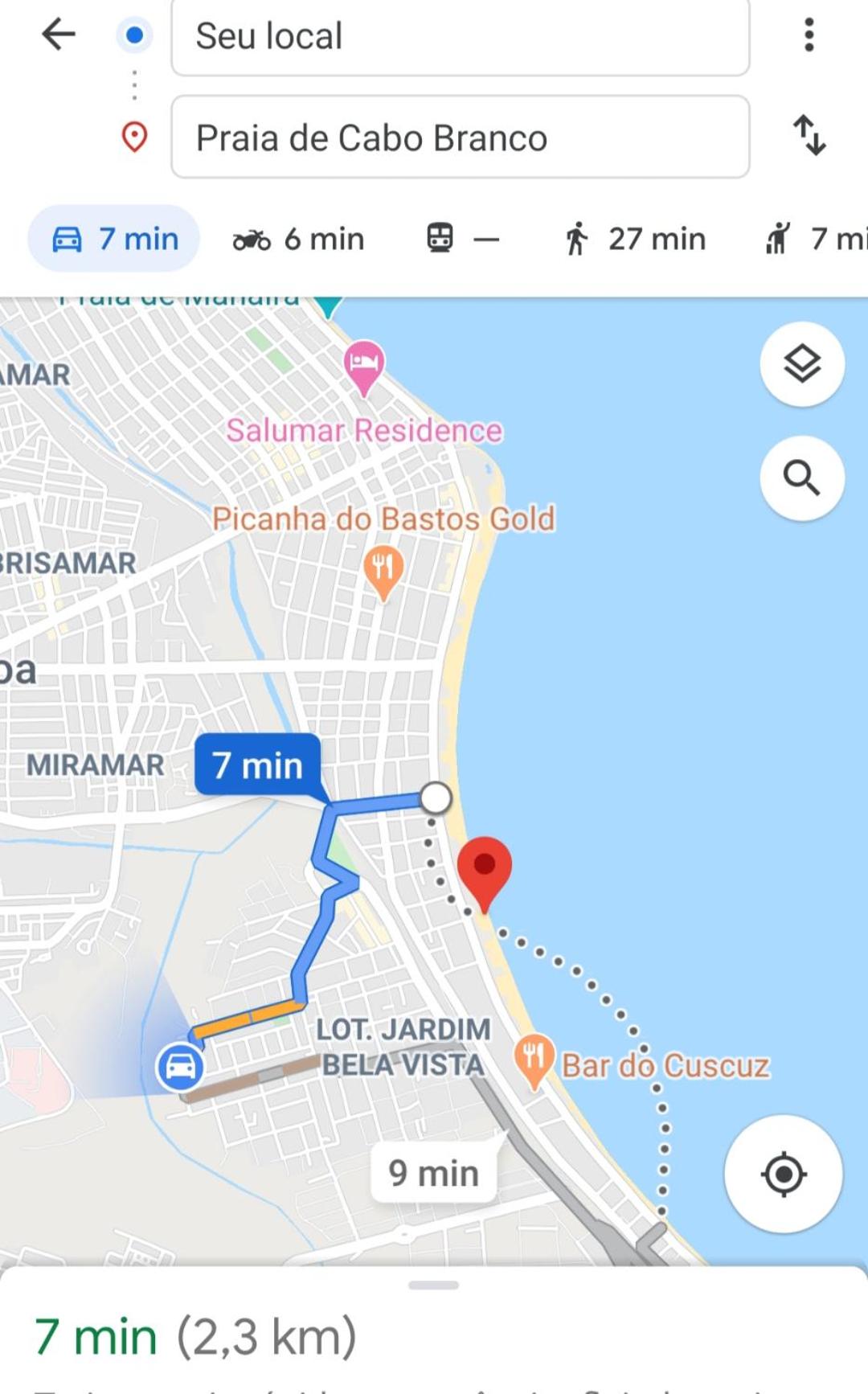
Task: Search along the route
Action: pos(802,478)
